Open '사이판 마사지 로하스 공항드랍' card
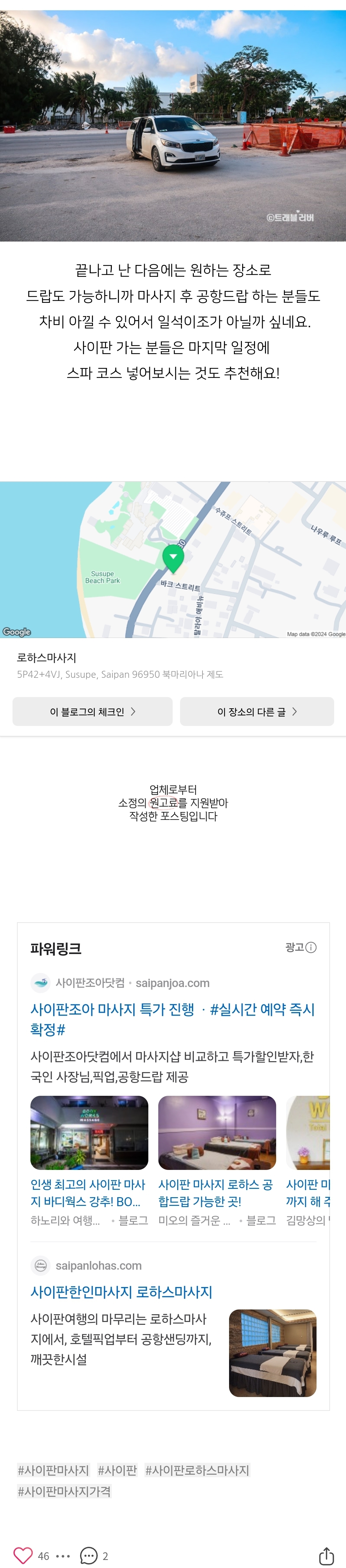 pos(217,1192)
